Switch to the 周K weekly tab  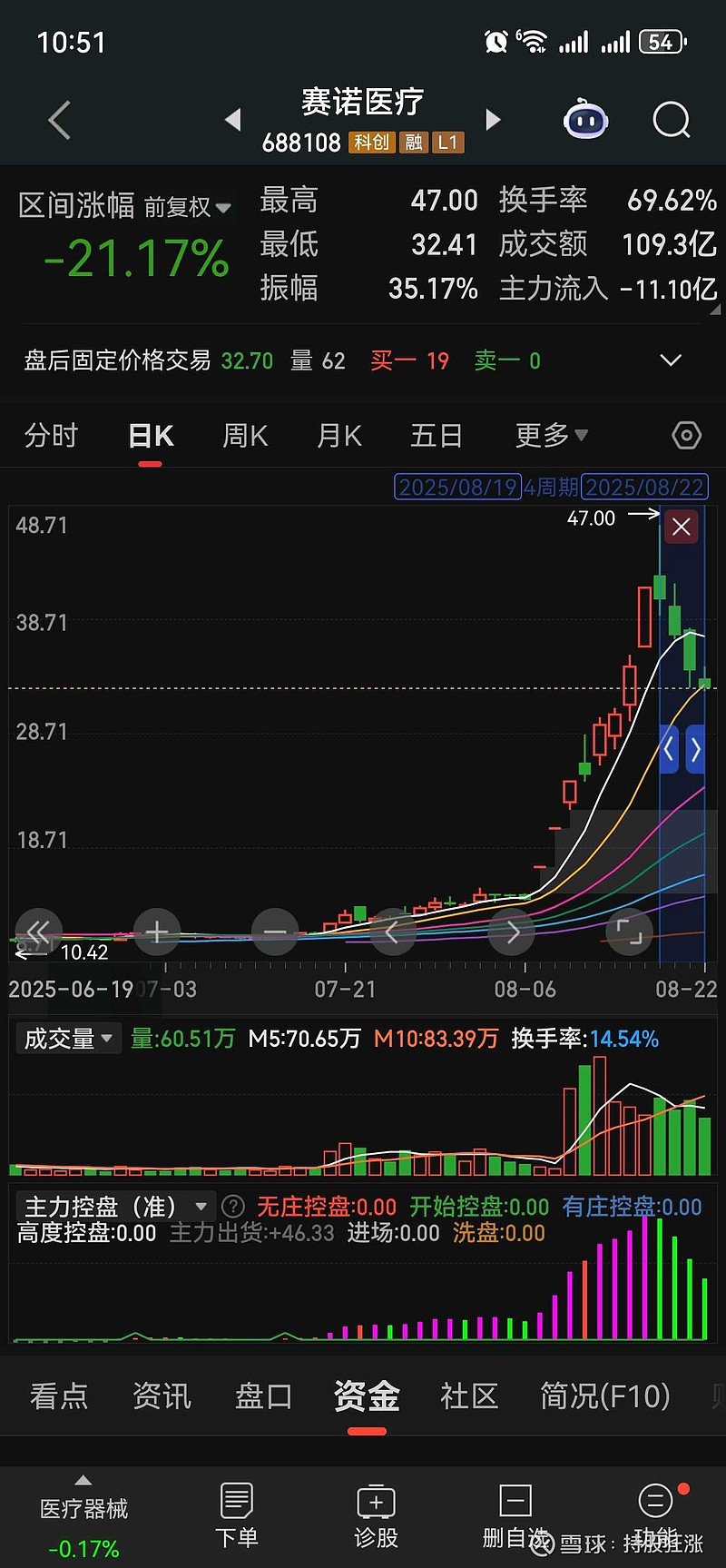click(x=244, y=436)
